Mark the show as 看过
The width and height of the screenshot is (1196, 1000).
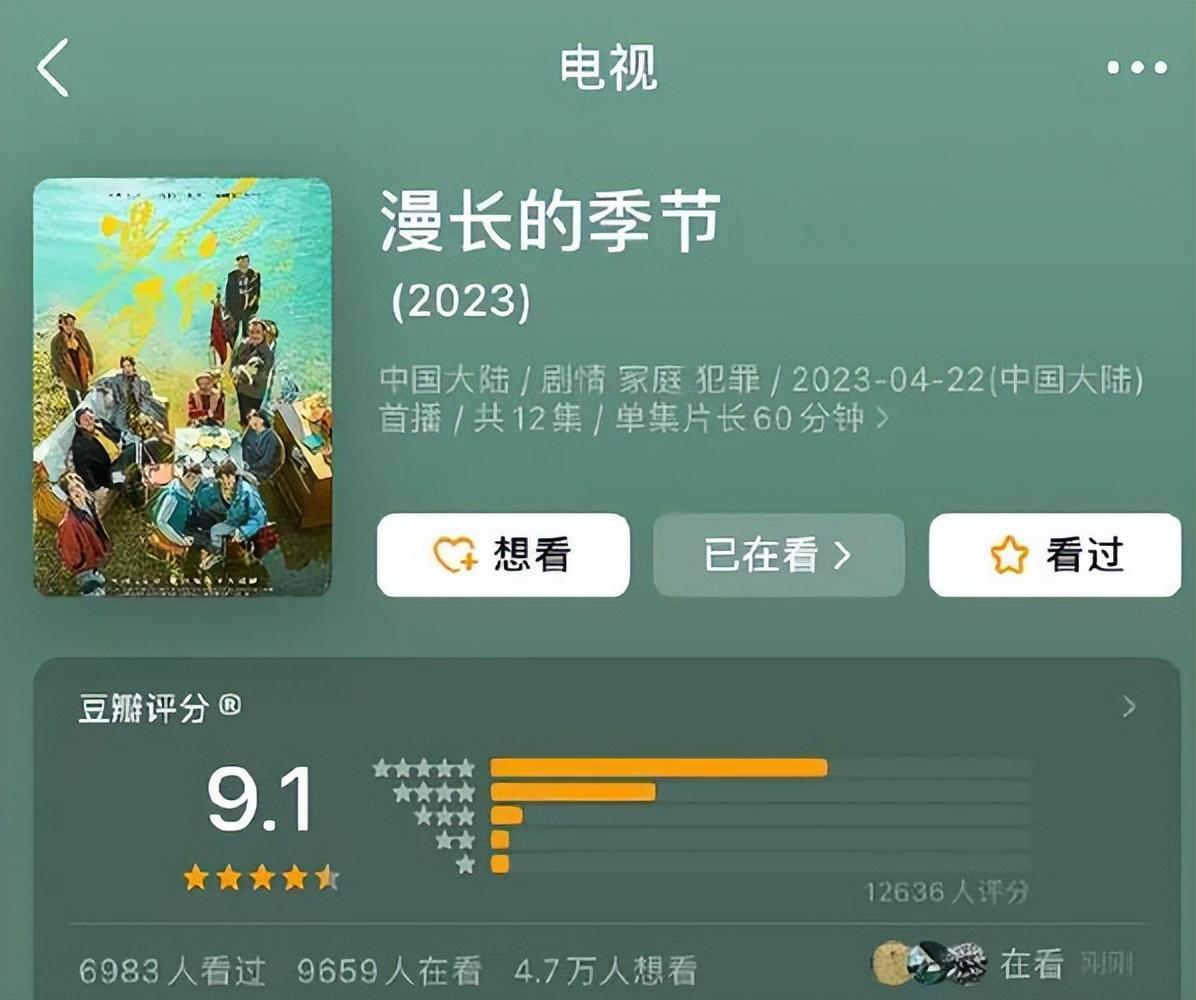coord(1054,555)
